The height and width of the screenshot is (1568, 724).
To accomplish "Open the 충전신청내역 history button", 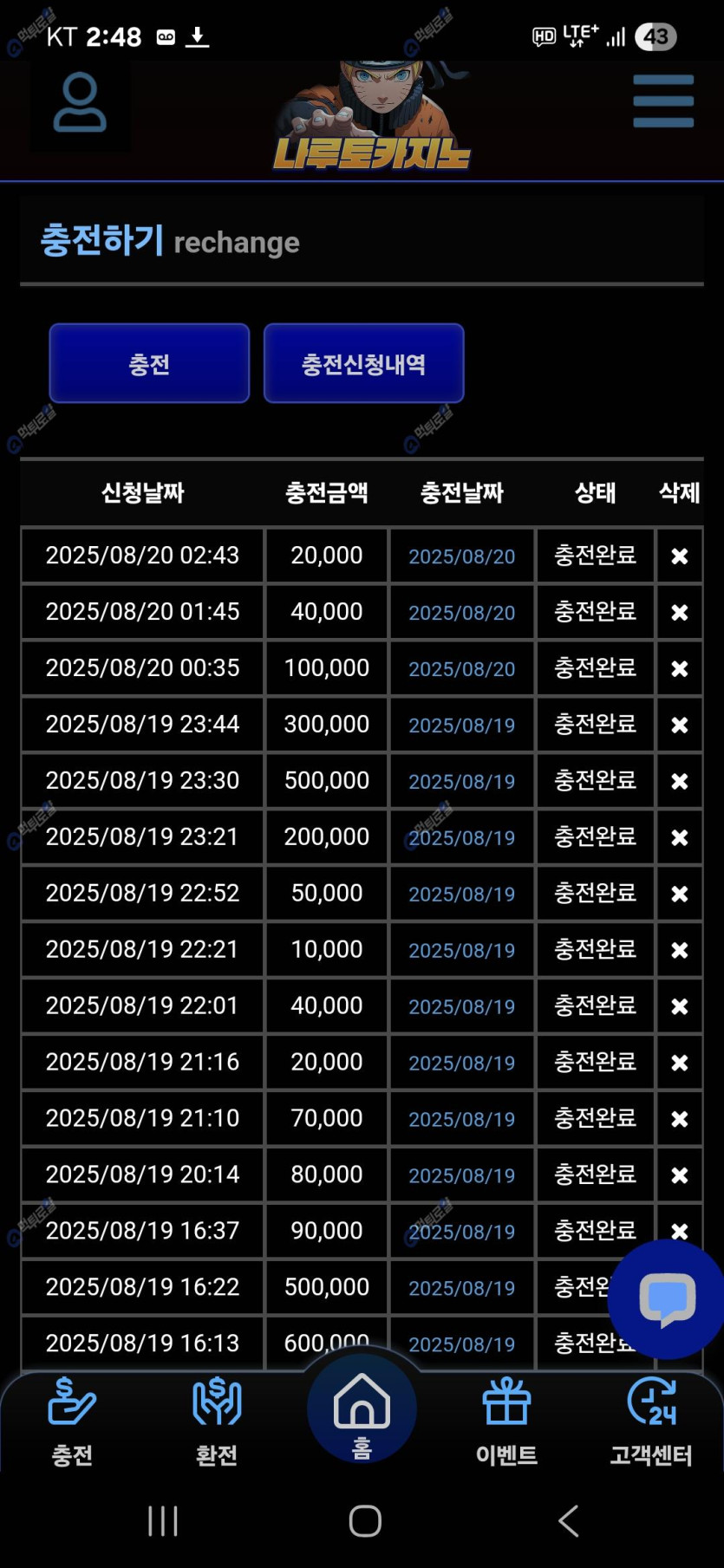I will pos(363,363).
